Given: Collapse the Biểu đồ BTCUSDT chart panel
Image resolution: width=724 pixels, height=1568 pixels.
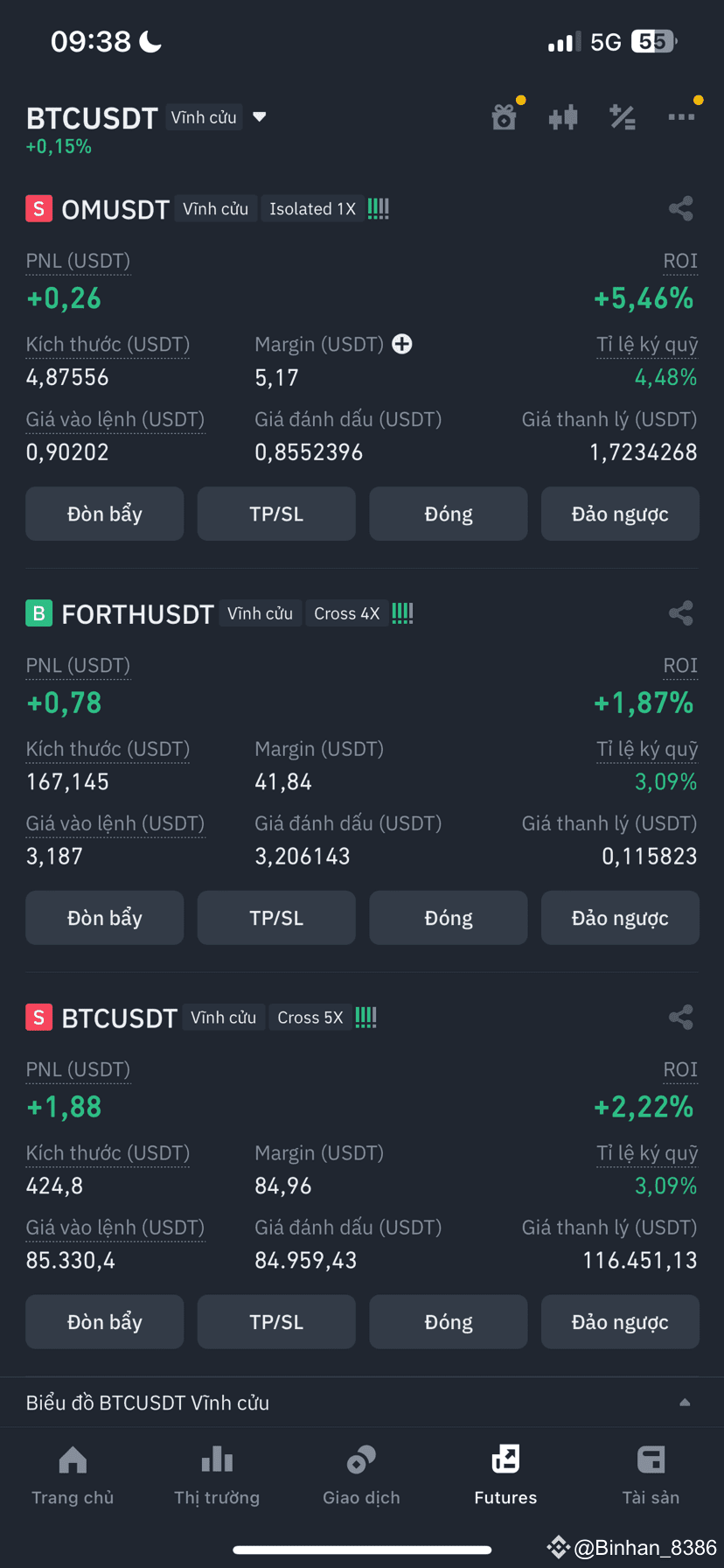Looking at the screenshot, I should click(686, 1402).
